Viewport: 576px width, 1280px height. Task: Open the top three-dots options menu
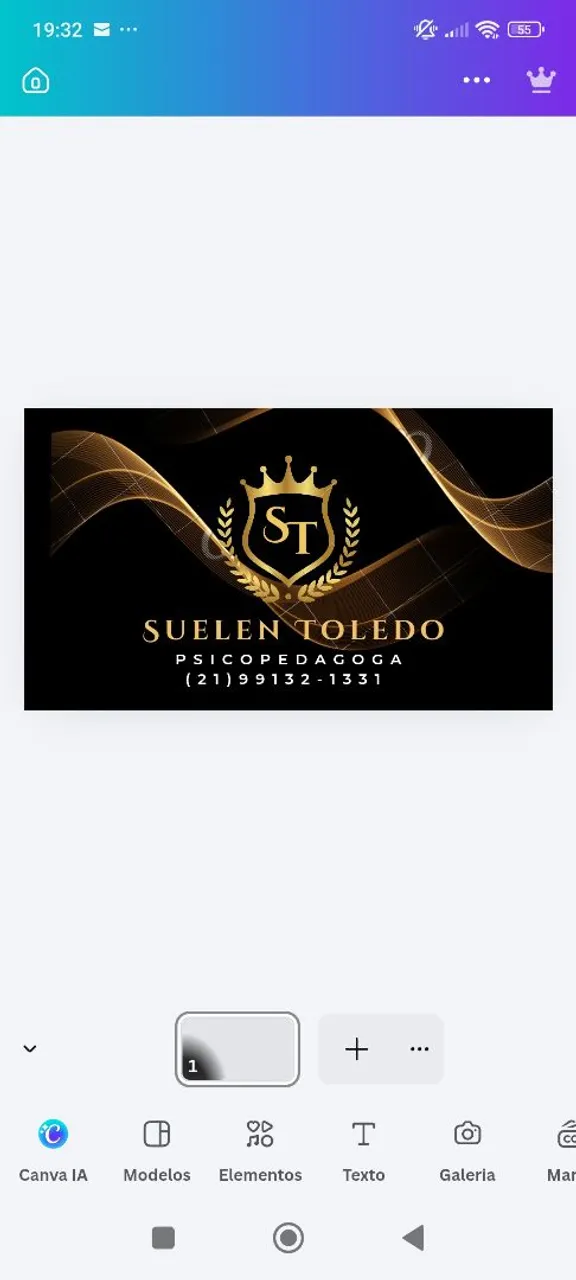point(477,80)
